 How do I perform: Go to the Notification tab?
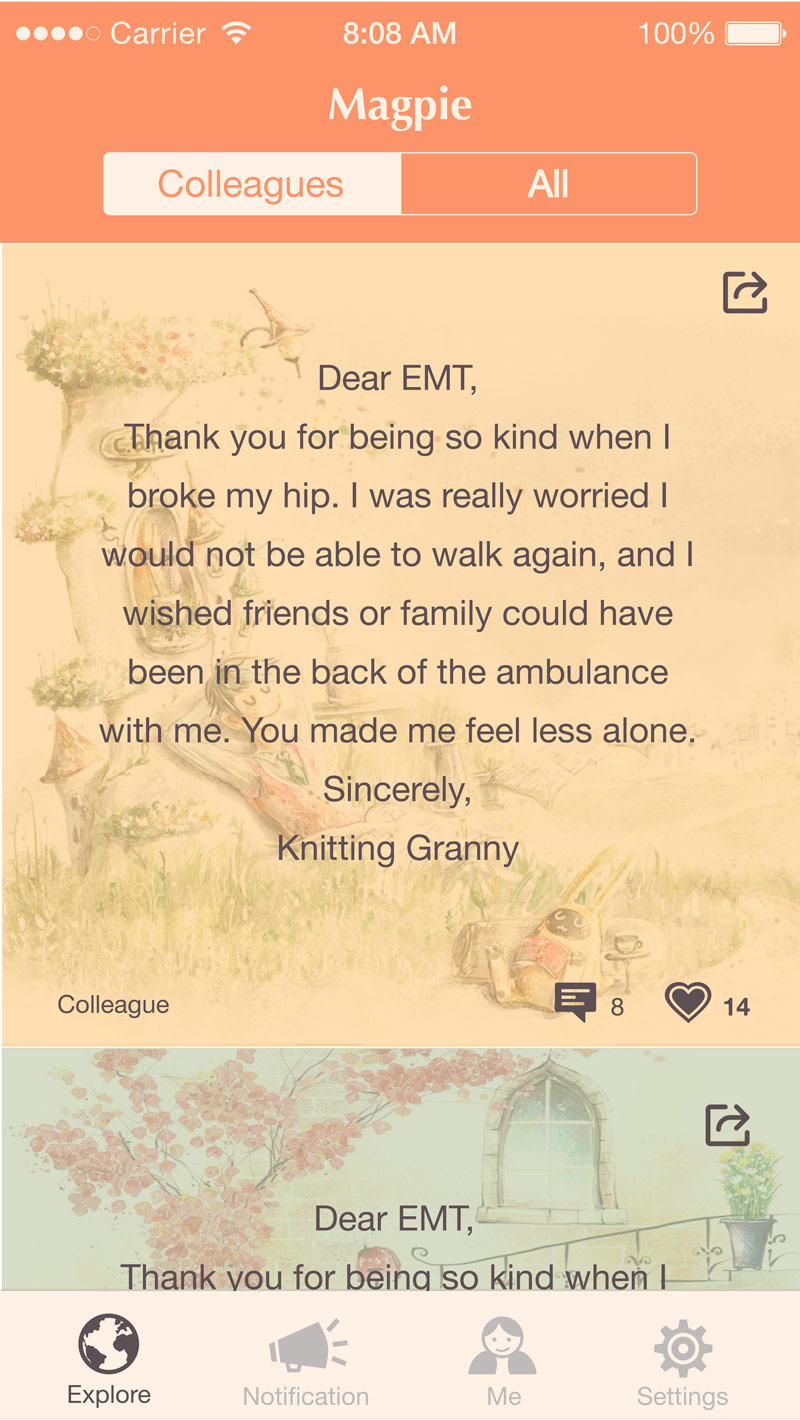point(306,1362)
